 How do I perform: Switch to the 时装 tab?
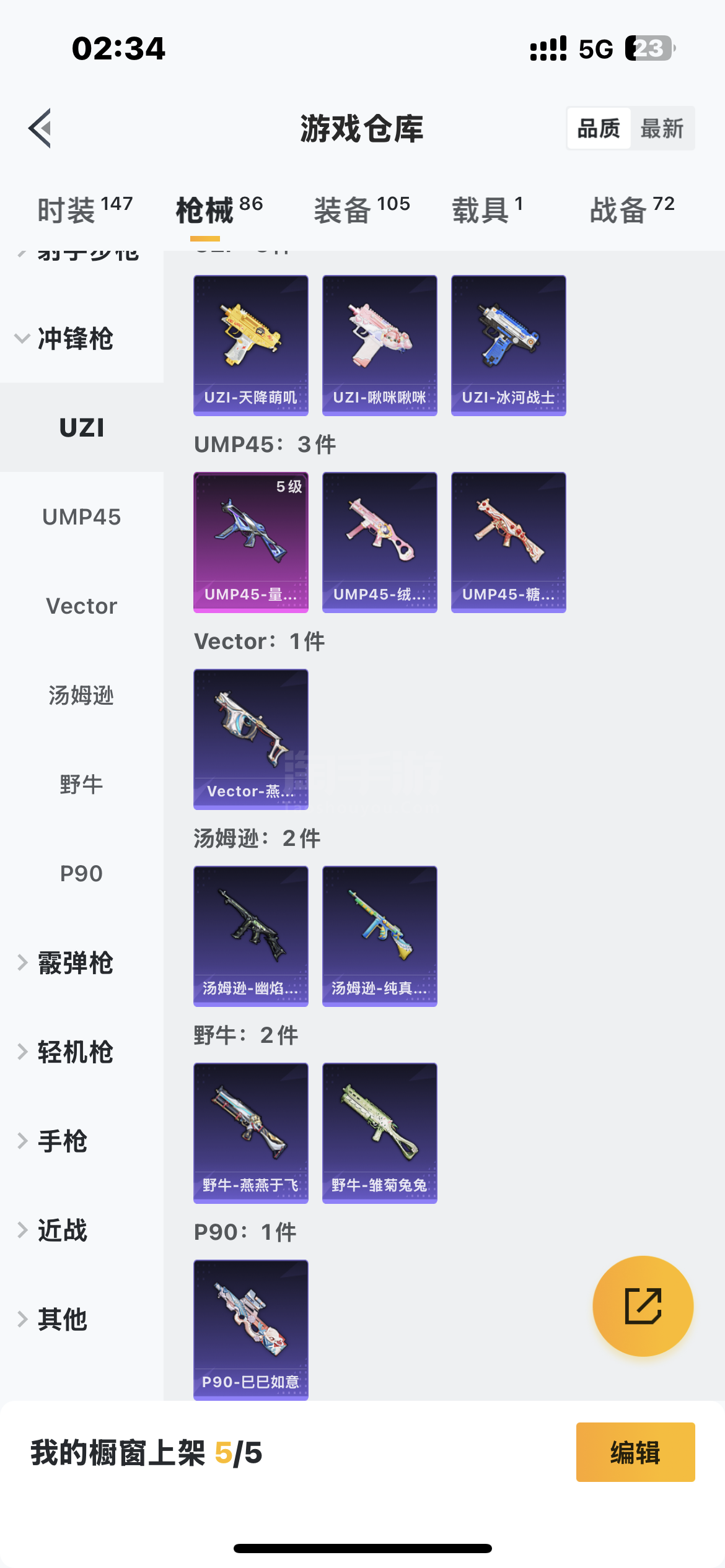84,209
